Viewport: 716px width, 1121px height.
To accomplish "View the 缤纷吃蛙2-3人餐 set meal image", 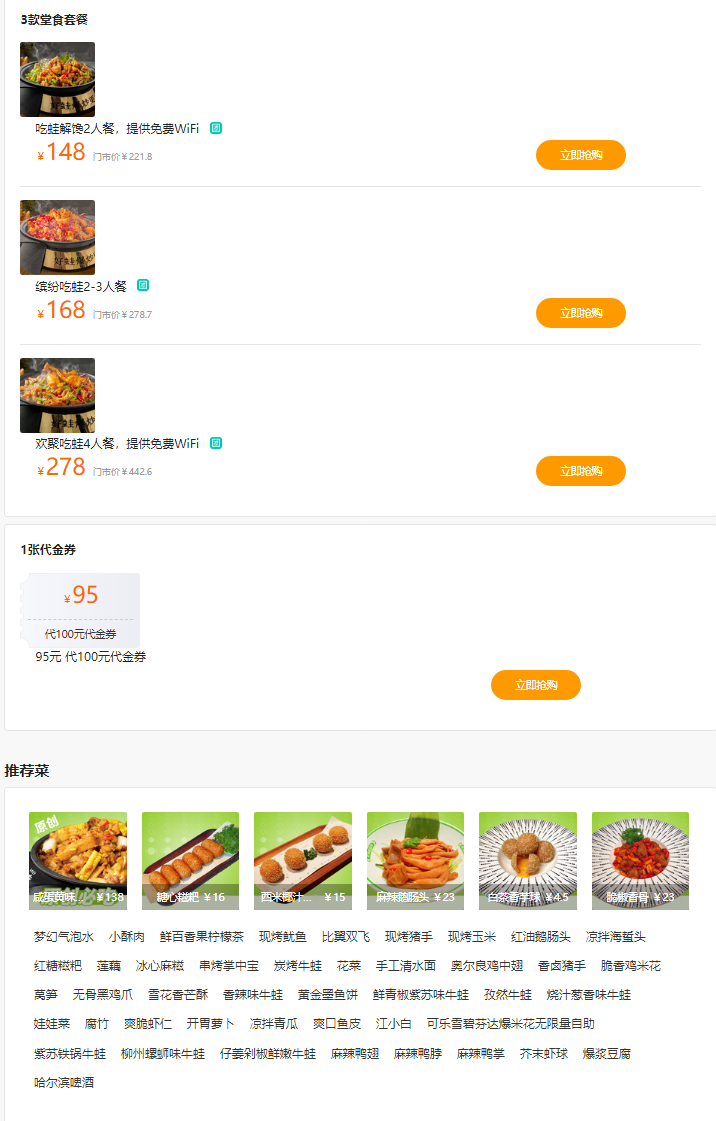I will pos(57,237).
